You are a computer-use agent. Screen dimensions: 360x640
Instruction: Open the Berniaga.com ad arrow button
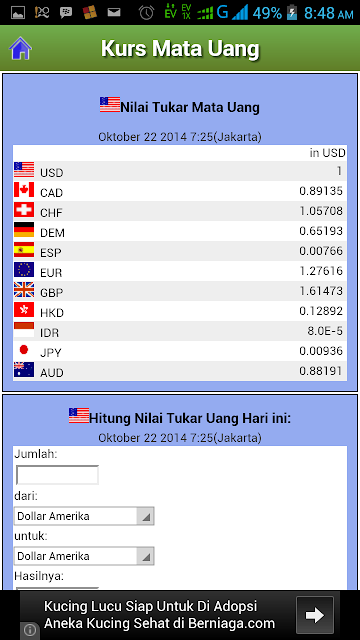click(x=315, y=615)
